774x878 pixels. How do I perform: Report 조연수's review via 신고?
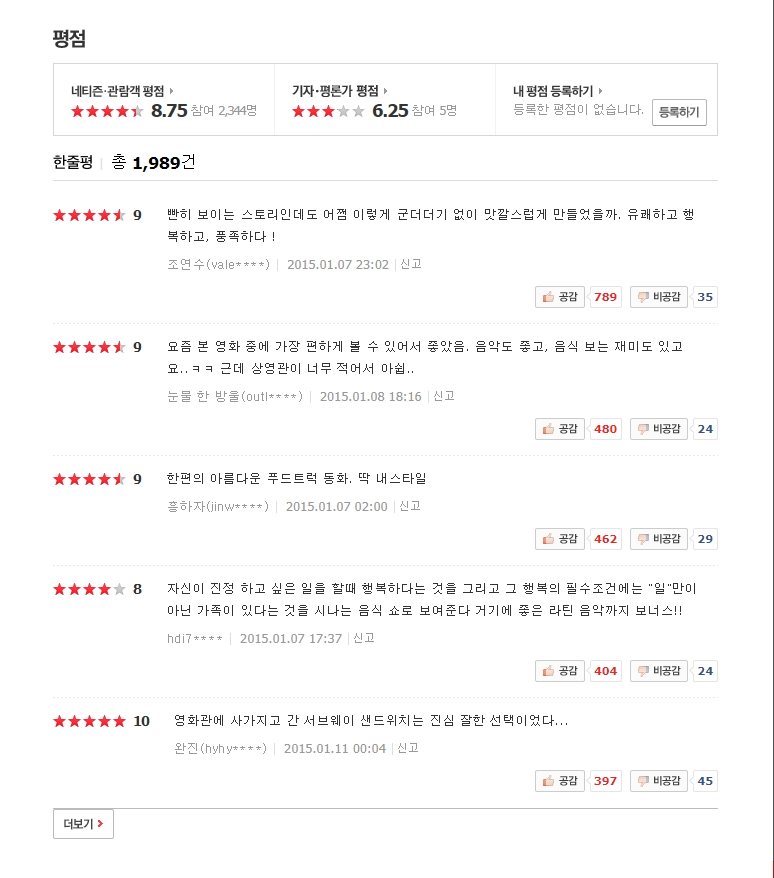[411, 264]
